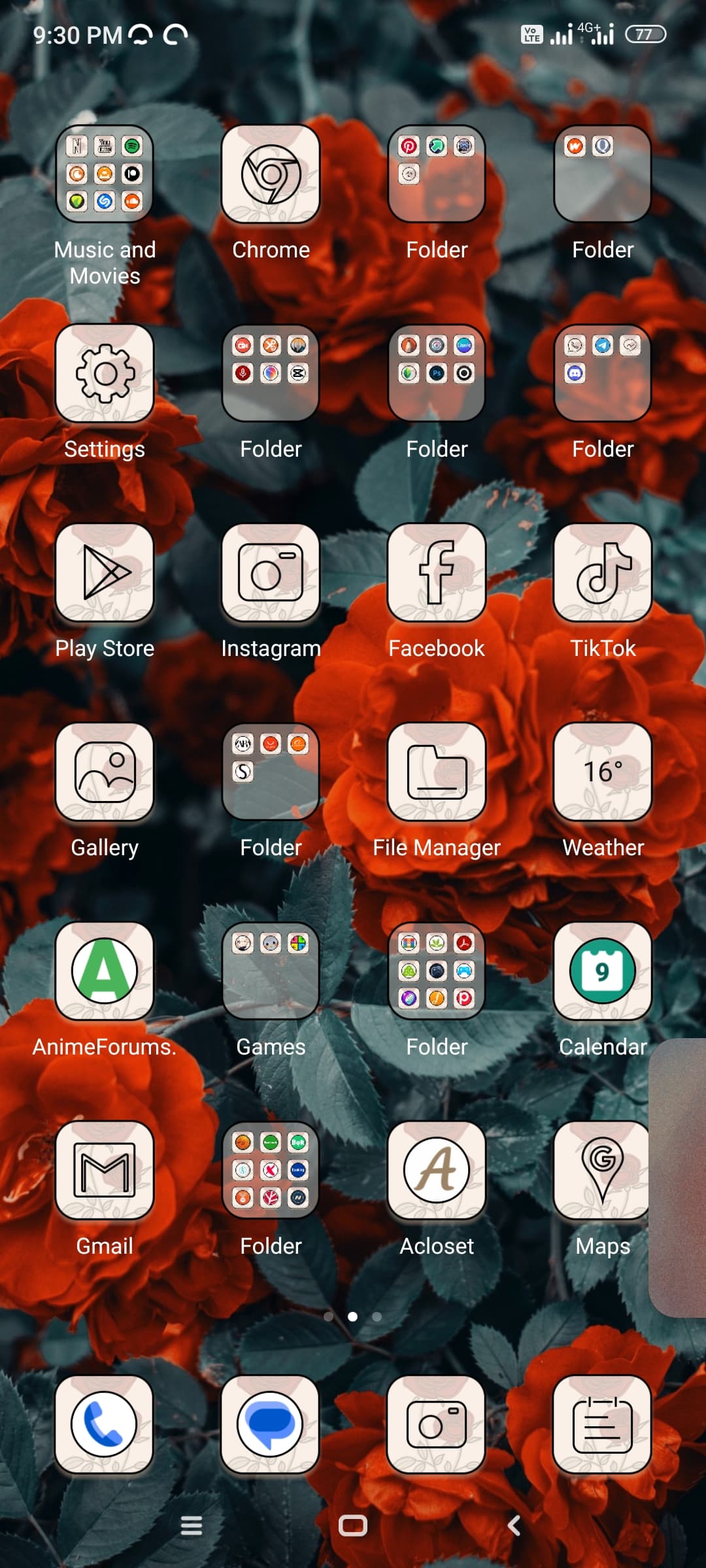Open the Calendar app

[603, 972]
